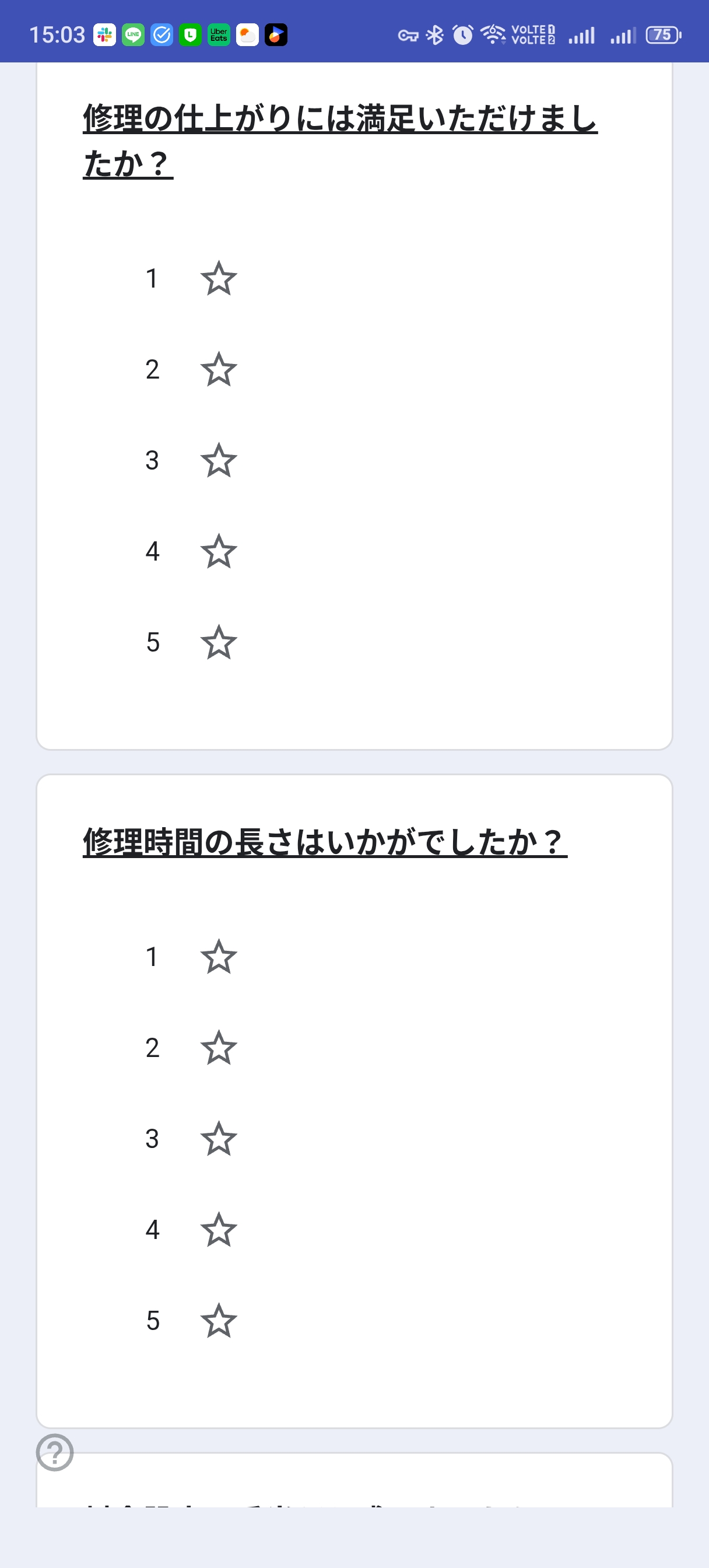This screenshot has height=1568, width=709.
Task: Choose 4 stars for repair finish satisfaction
Action: [219, 551]
